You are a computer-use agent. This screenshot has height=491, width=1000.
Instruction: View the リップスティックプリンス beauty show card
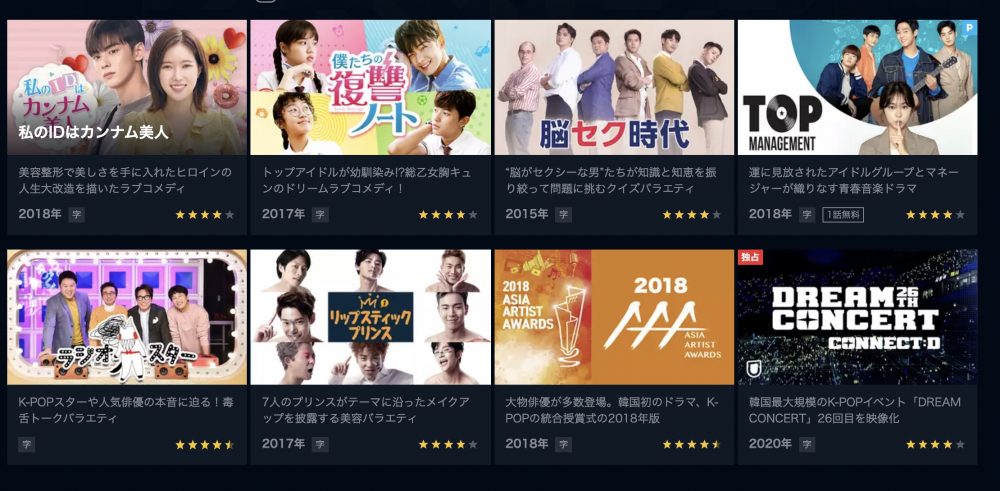(x=370, y=317)
